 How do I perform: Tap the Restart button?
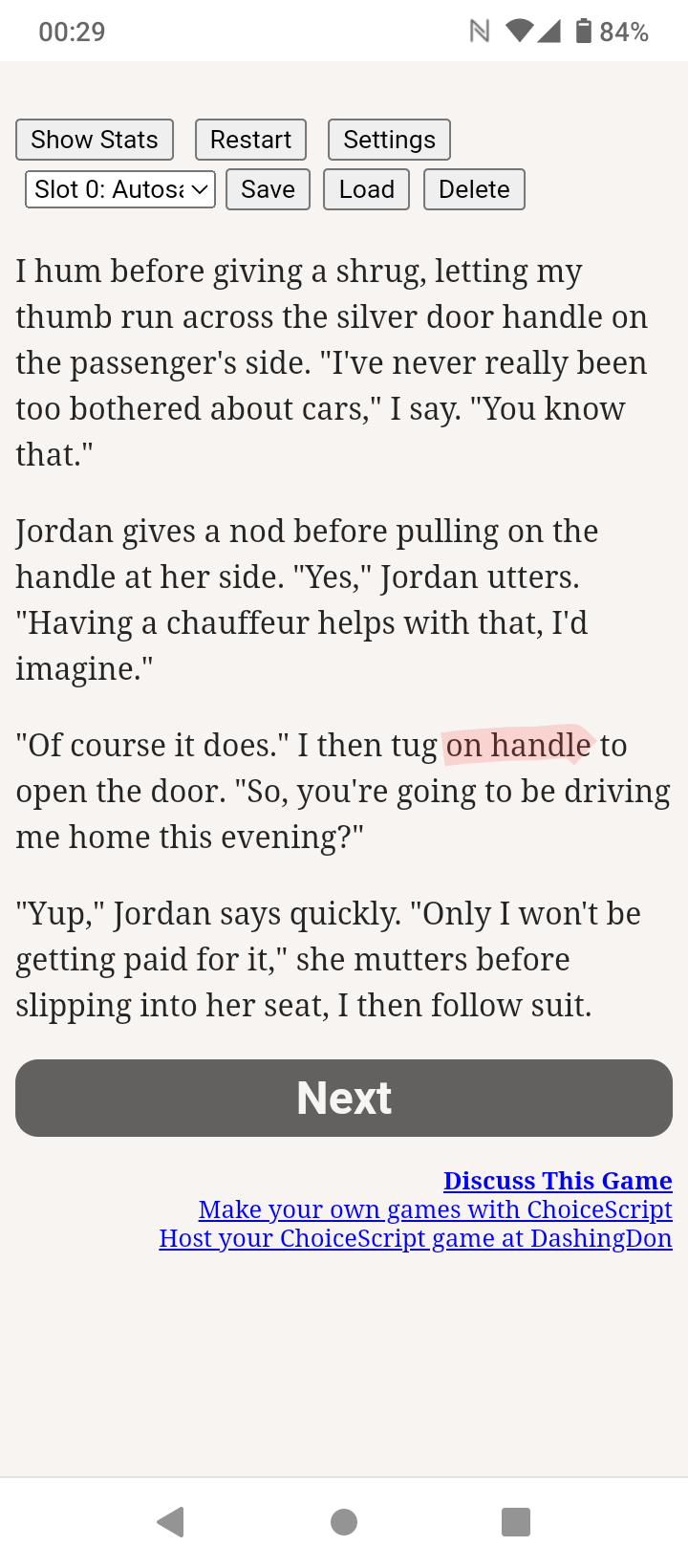click(x=250, y=140)
